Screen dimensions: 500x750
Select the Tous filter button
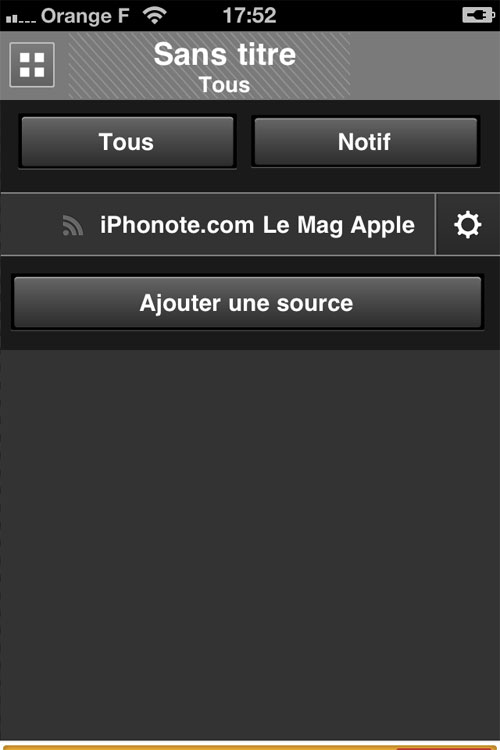coord(127,142)
